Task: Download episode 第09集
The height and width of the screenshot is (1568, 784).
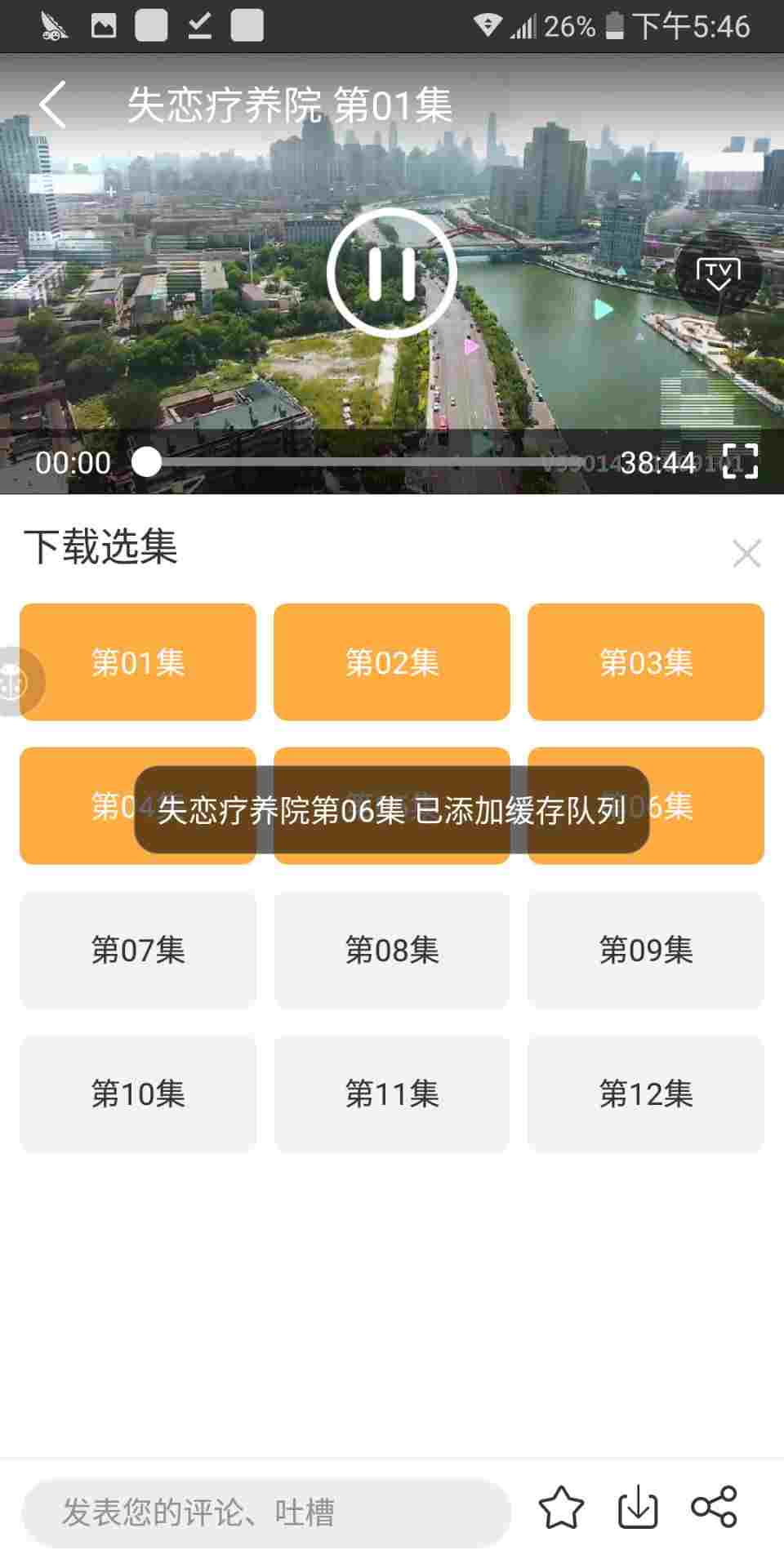Action: tap(646, 950)
